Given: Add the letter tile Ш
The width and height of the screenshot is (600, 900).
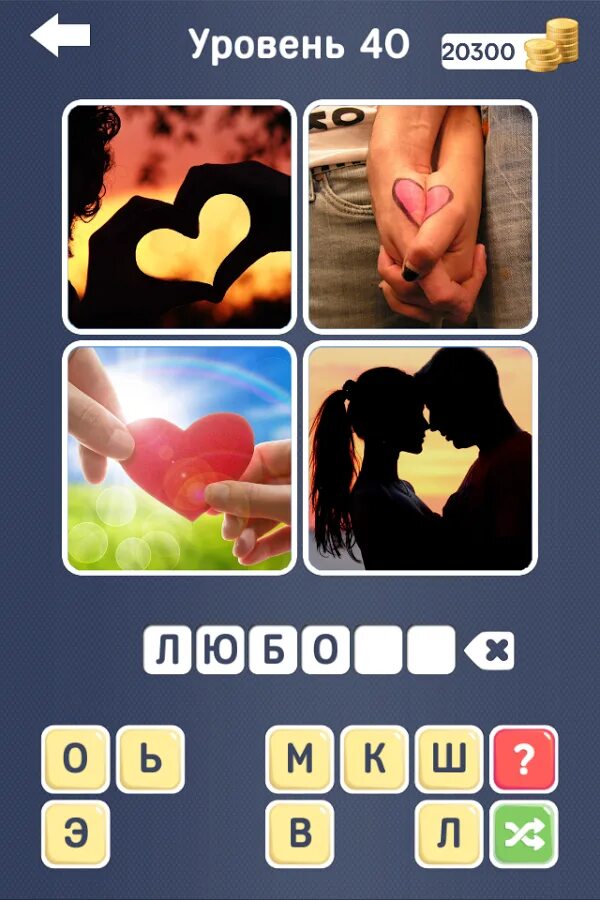Looking at the screenshot, I should tap(449, 760).
